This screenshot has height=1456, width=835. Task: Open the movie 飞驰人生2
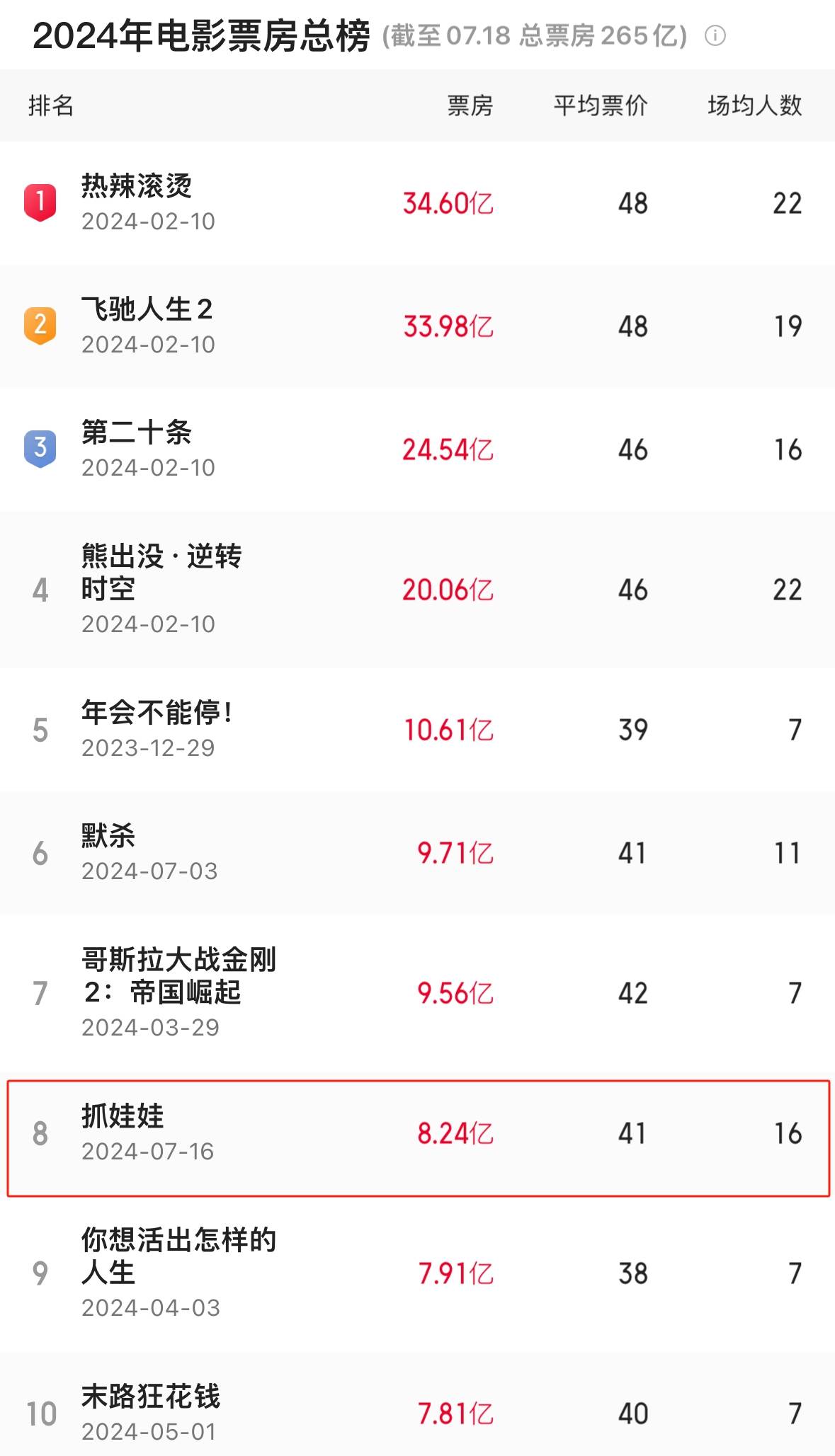coord(147,309)
